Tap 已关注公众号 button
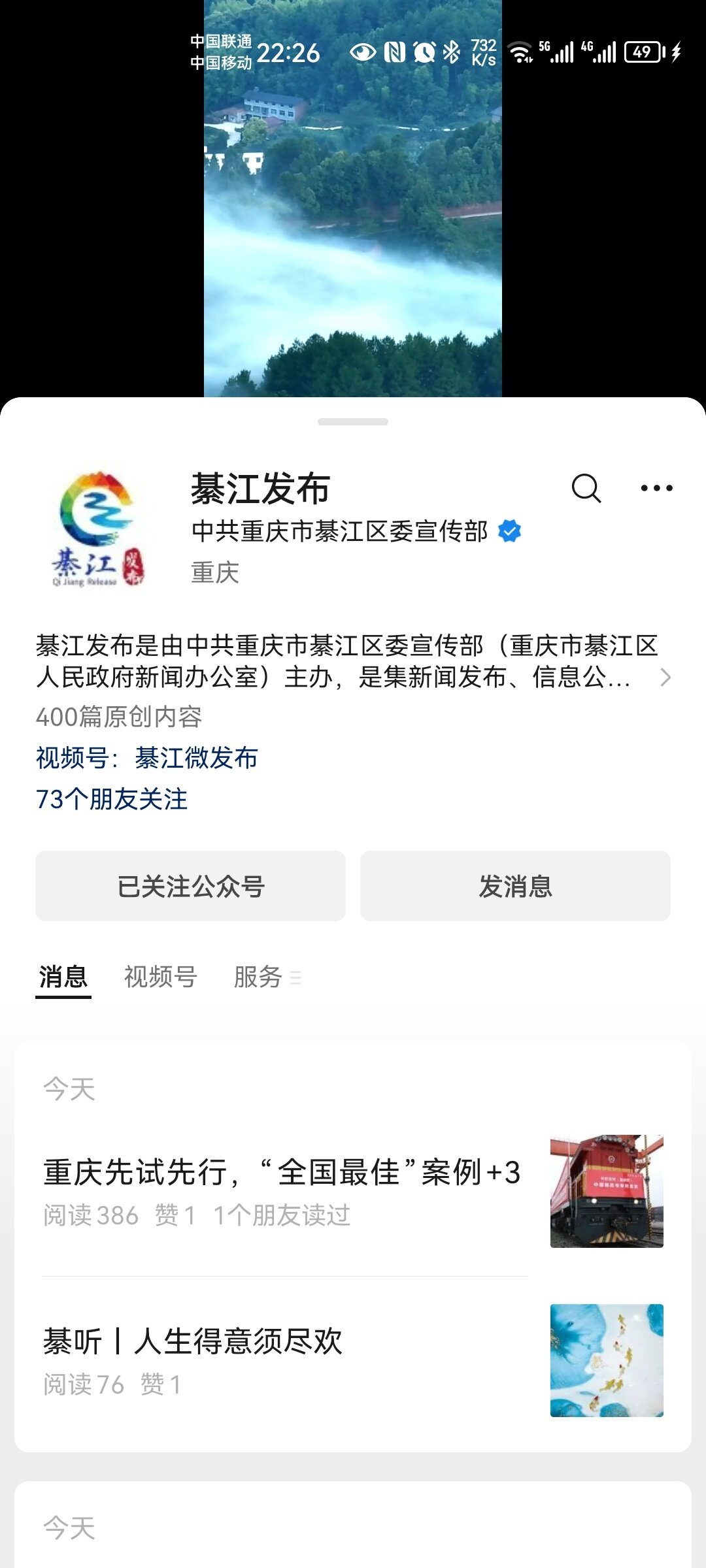The image size is (706, 1568). 190,886
